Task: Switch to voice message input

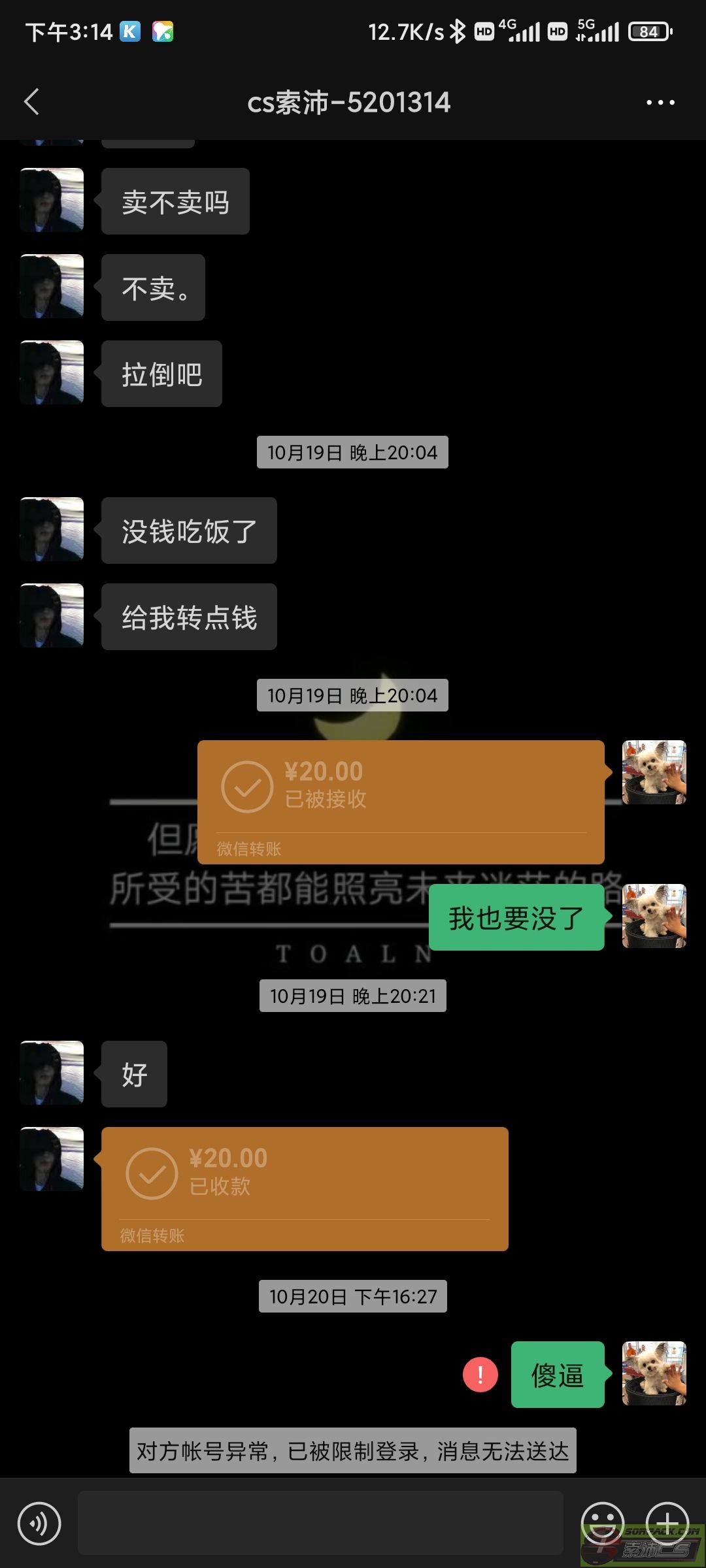Action: (x=39, y=1524)
